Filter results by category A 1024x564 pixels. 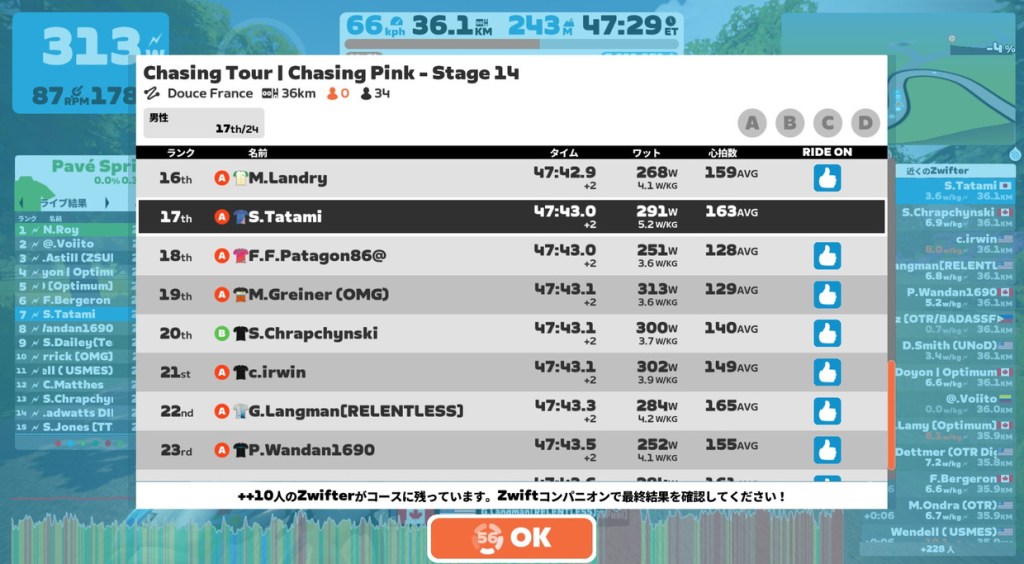tap(752, 123)
